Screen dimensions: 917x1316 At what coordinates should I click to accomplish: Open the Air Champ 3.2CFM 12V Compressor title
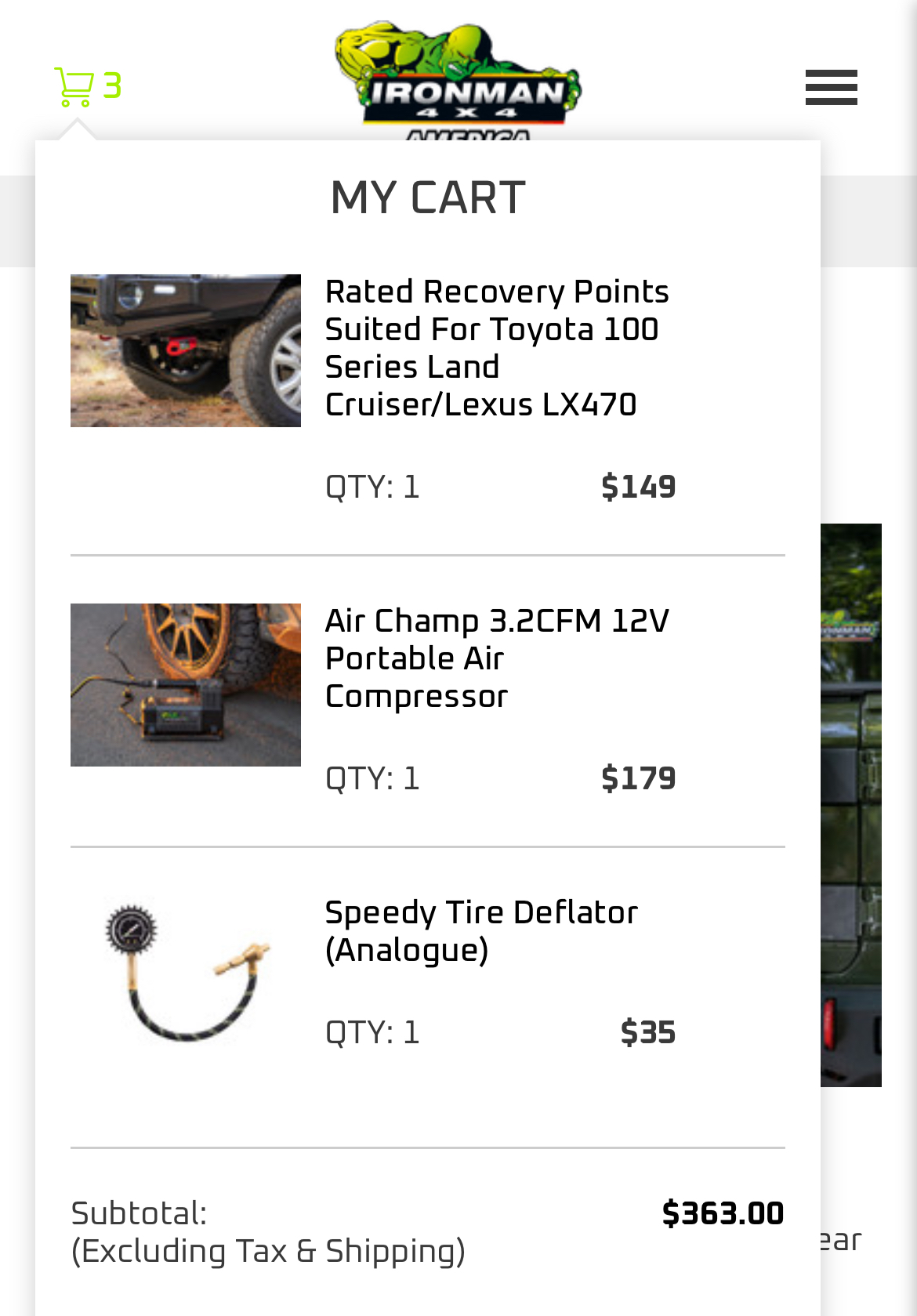click(496, 658)
